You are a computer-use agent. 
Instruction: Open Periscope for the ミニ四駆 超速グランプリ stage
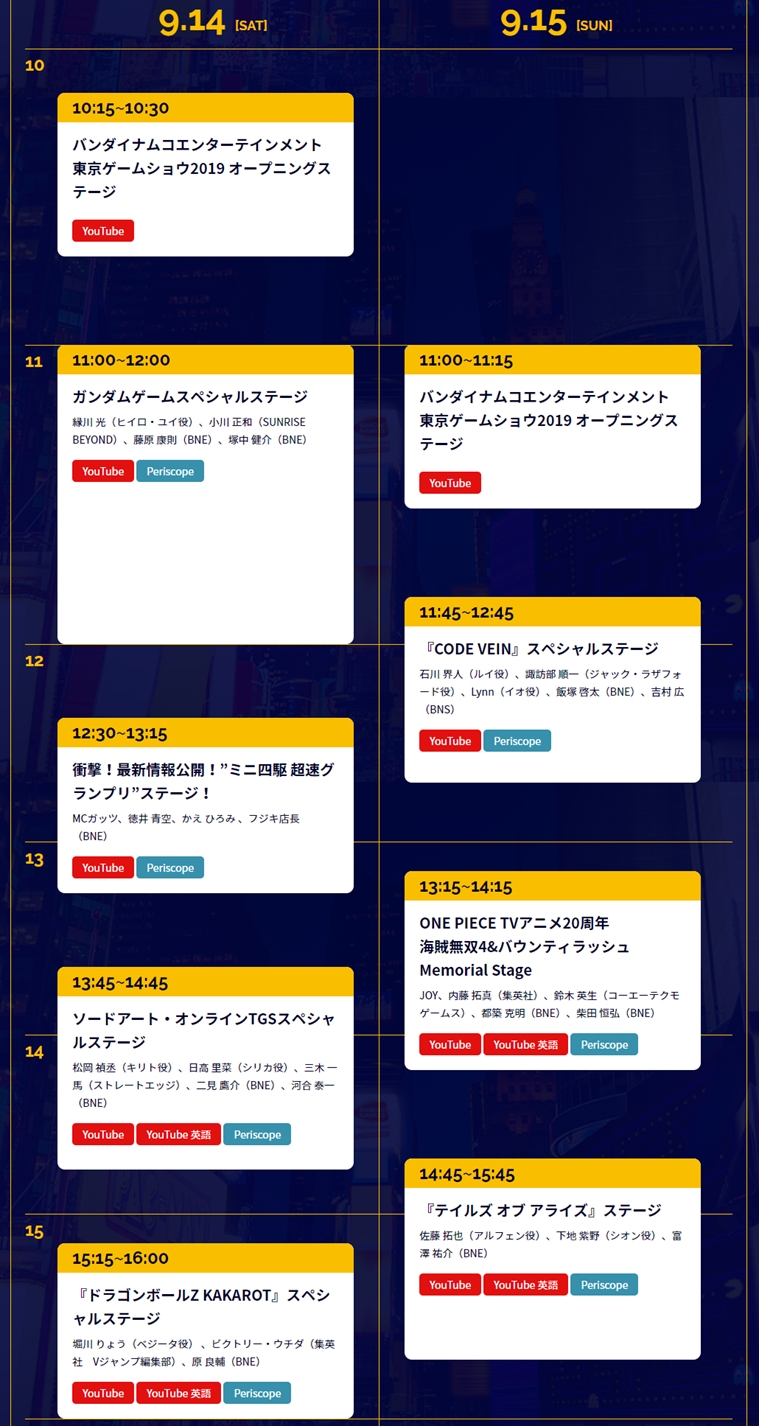(x=170, y=868)
